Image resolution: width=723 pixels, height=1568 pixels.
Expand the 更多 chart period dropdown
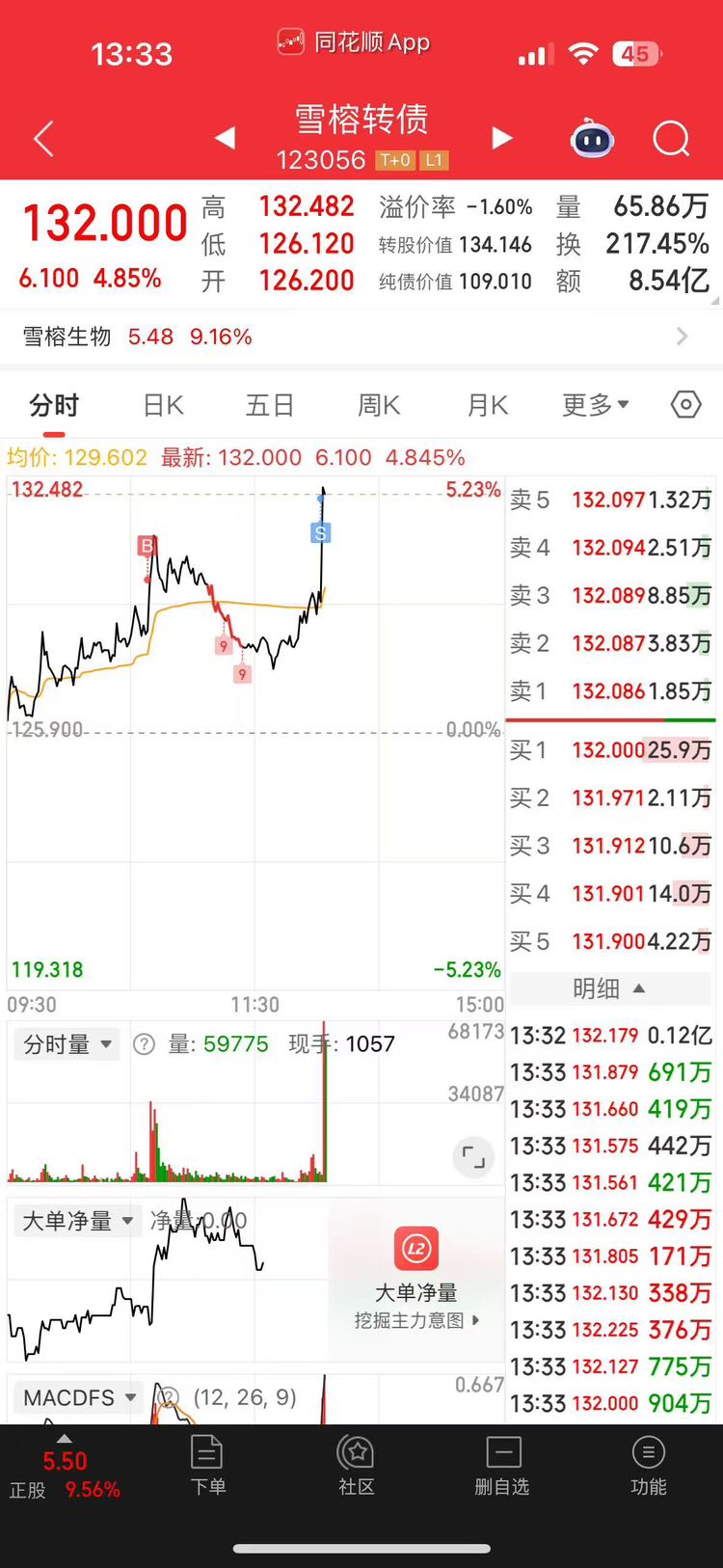point(596,405)
